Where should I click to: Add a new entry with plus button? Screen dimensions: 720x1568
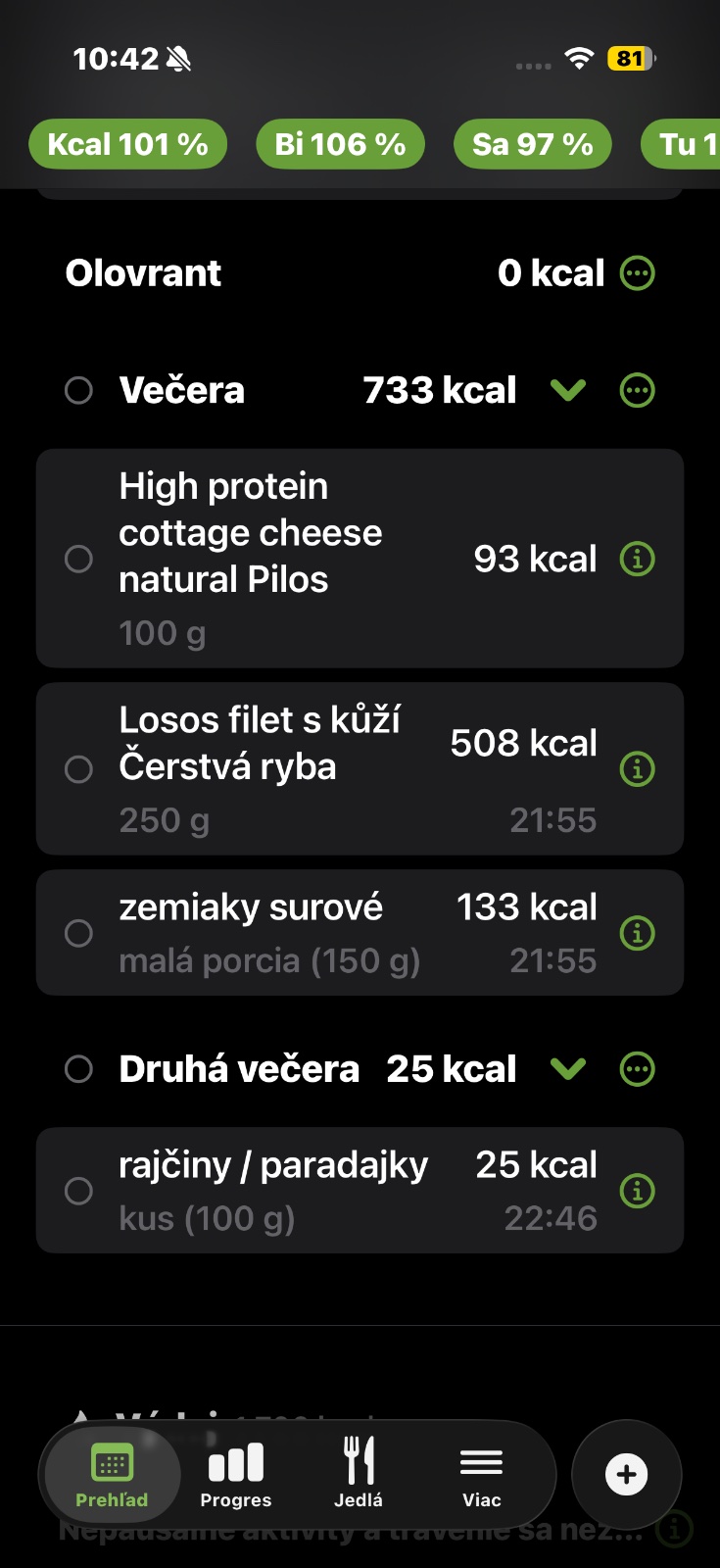pos(627,1475)
